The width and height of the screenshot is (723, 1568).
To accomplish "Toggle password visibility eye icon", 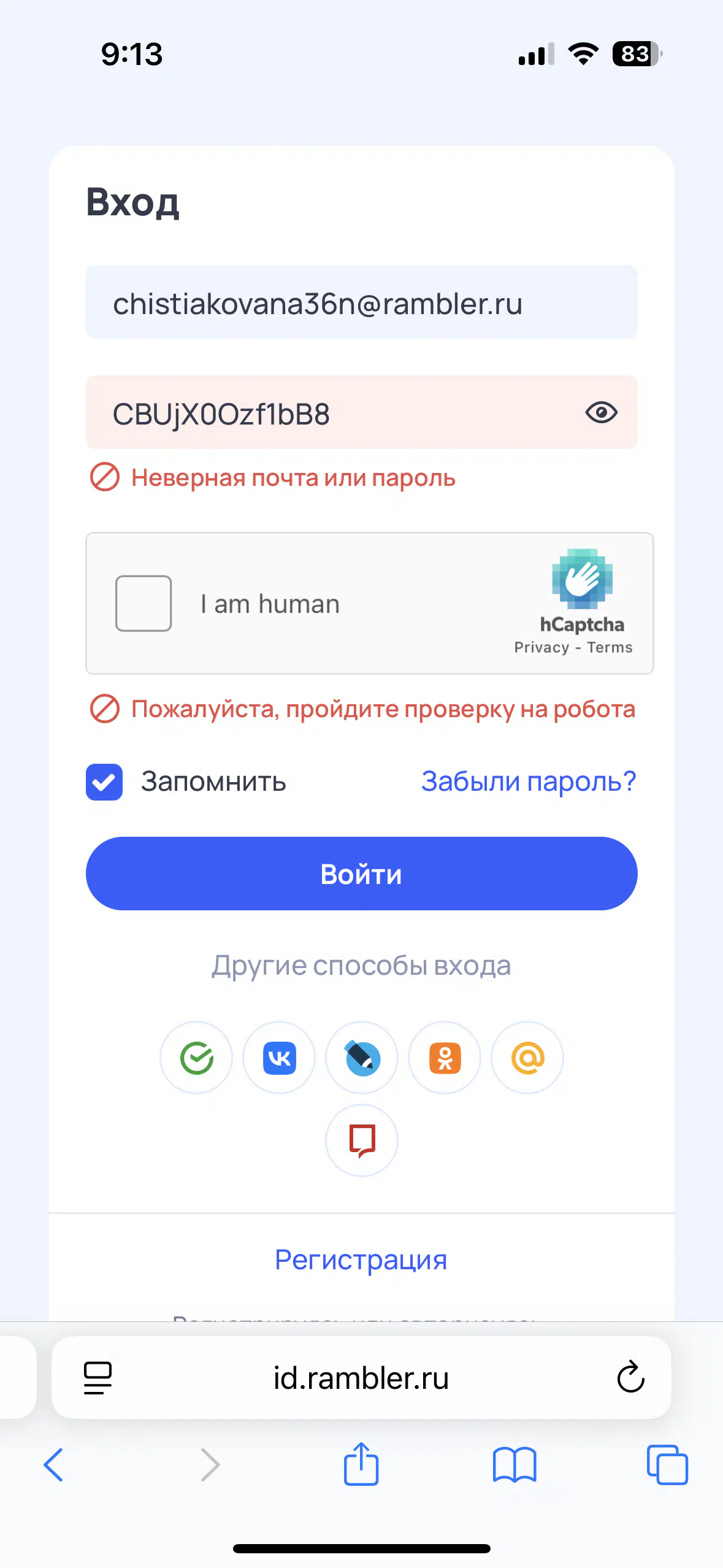I will pos(601,413).
